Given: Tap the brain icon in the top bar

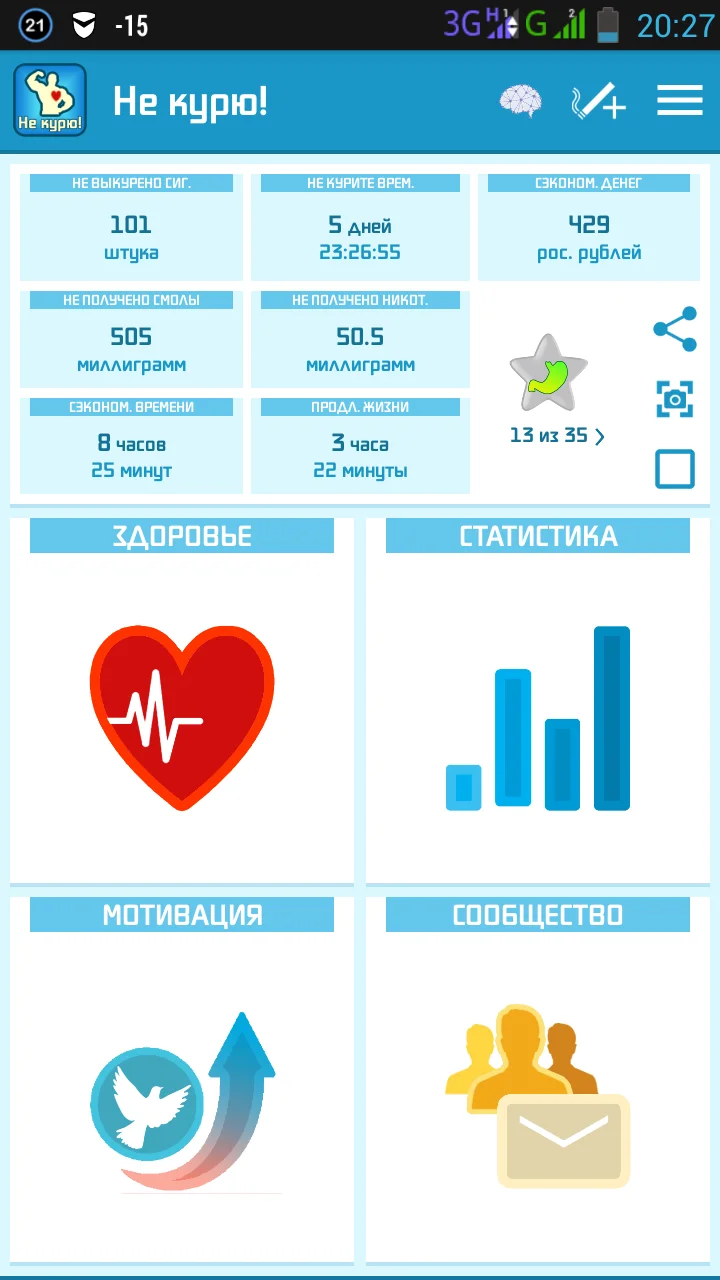Looking at the screenshot, I should coord(522,100).
